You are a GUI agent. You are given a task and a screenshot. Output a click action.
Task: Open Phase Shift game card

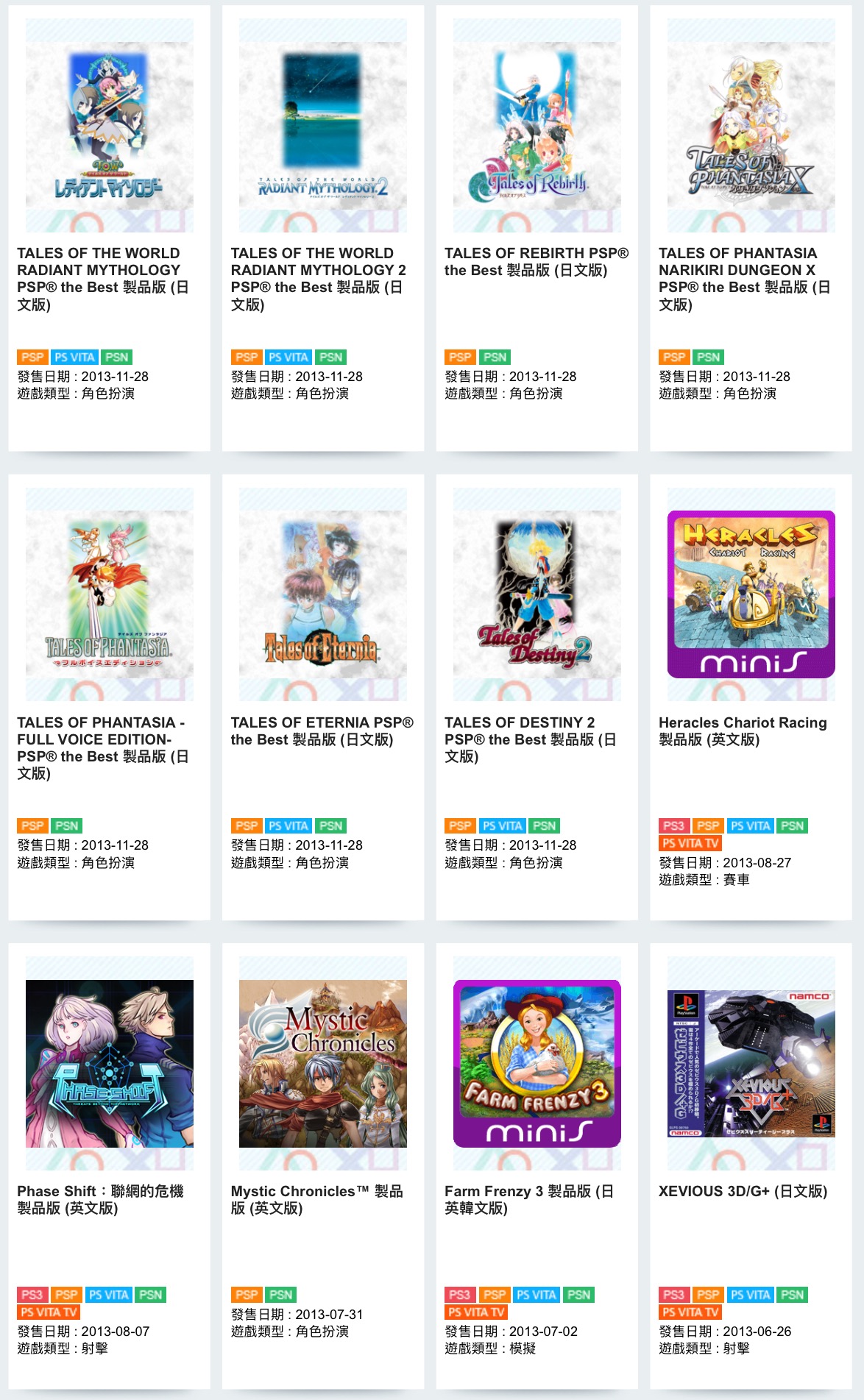pos(109,1166)
